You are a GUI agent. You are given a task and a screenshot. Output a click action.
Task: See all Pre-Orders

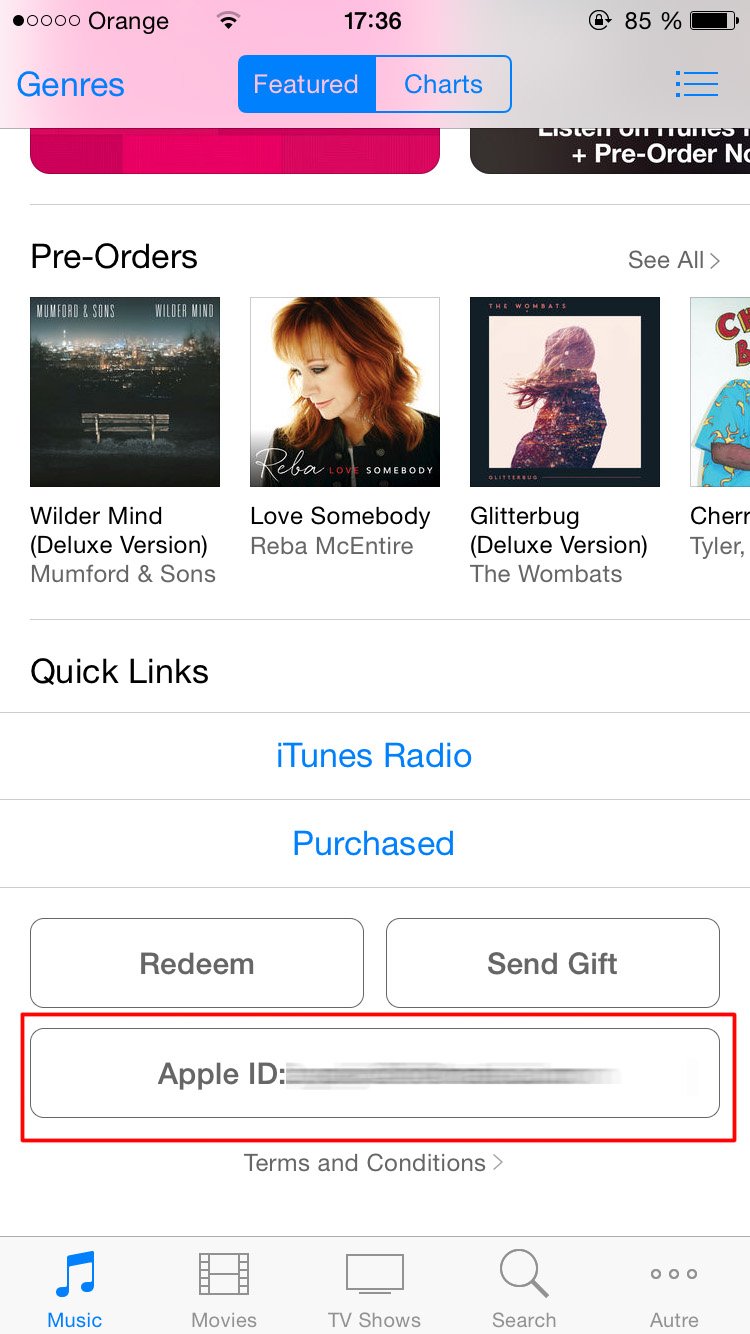[673, 260]
